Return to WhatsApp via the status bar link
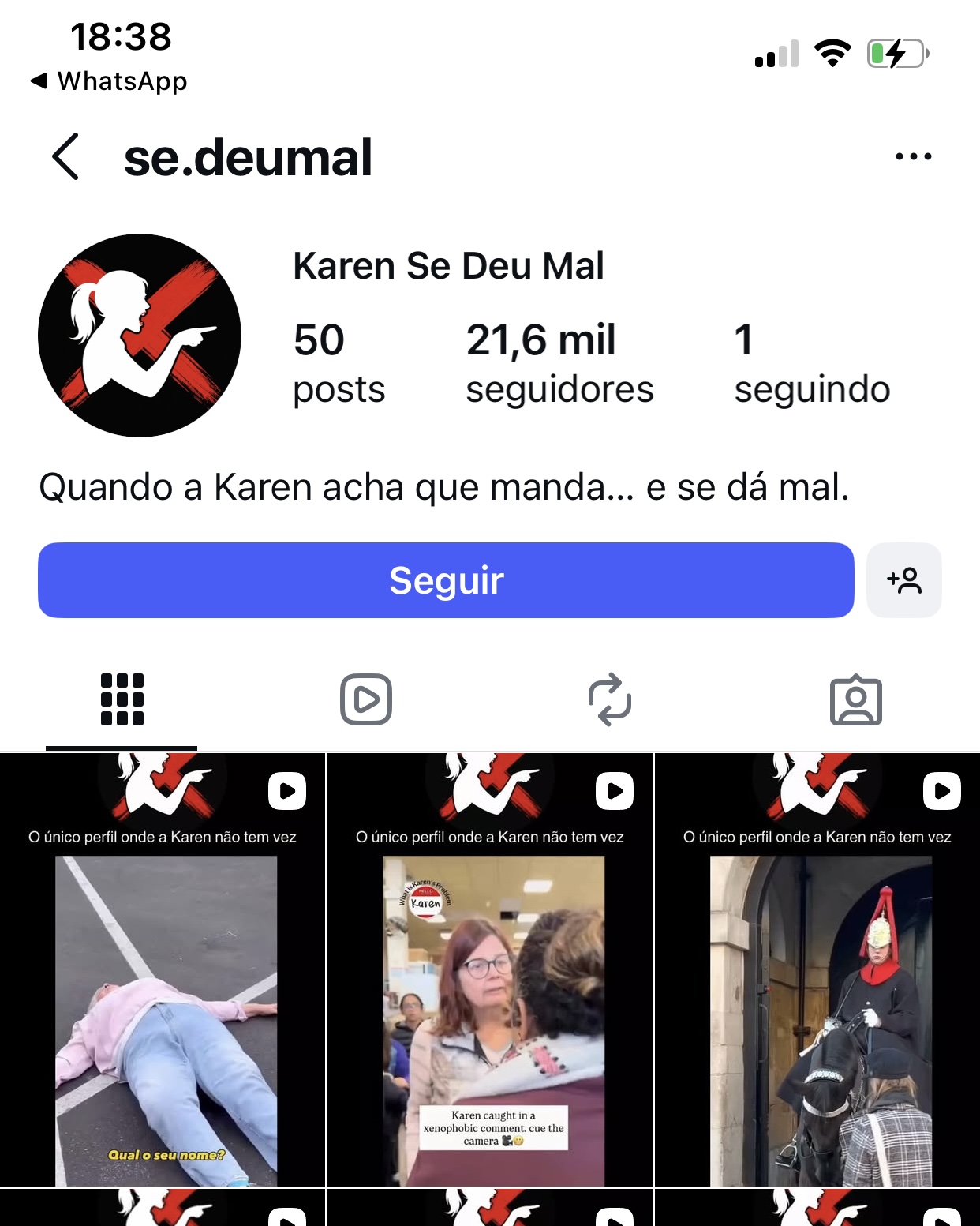Screen dimensions: 980x1226 point(109,81)
